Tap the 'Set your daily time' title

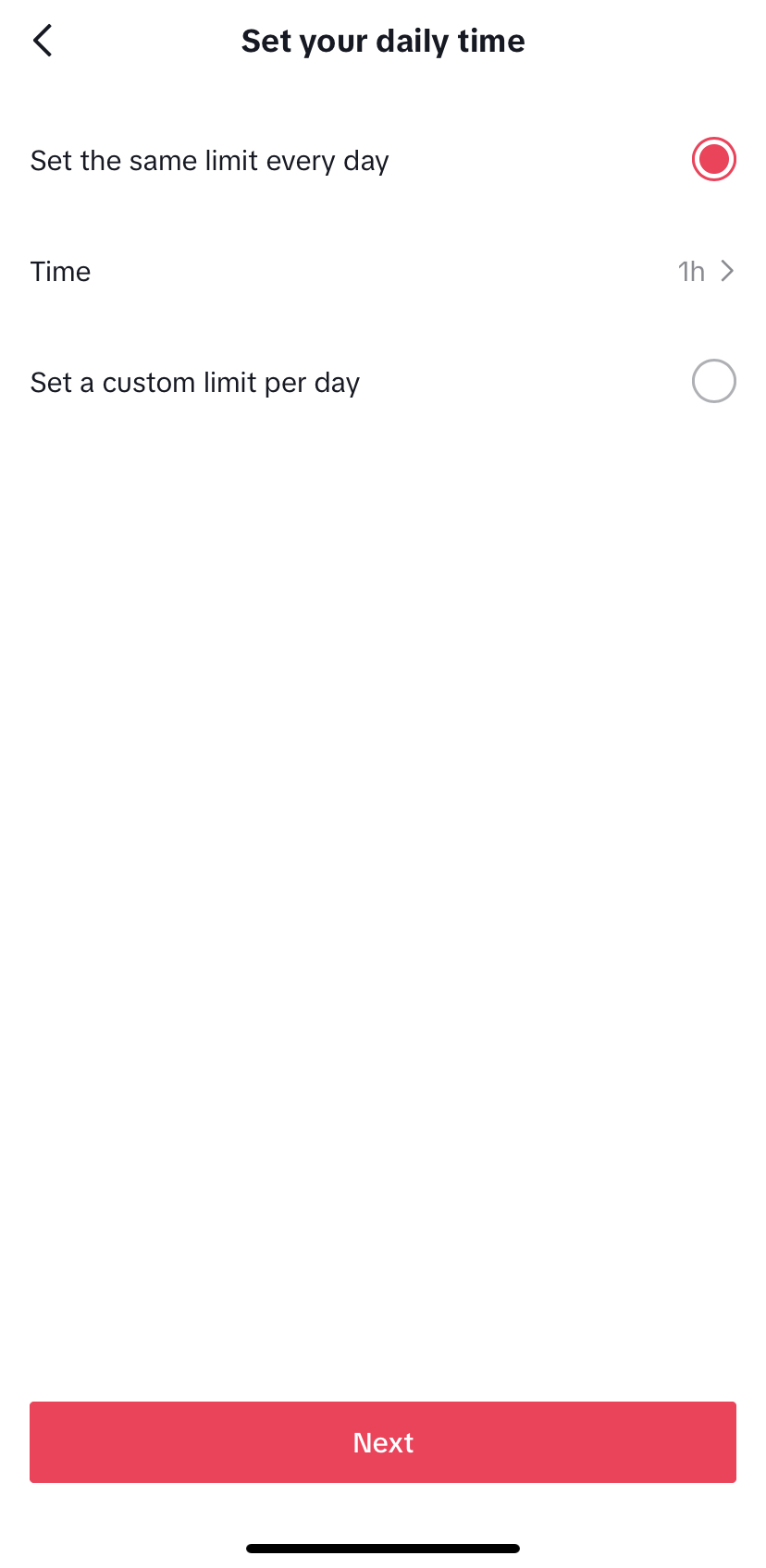pos(383,40)
